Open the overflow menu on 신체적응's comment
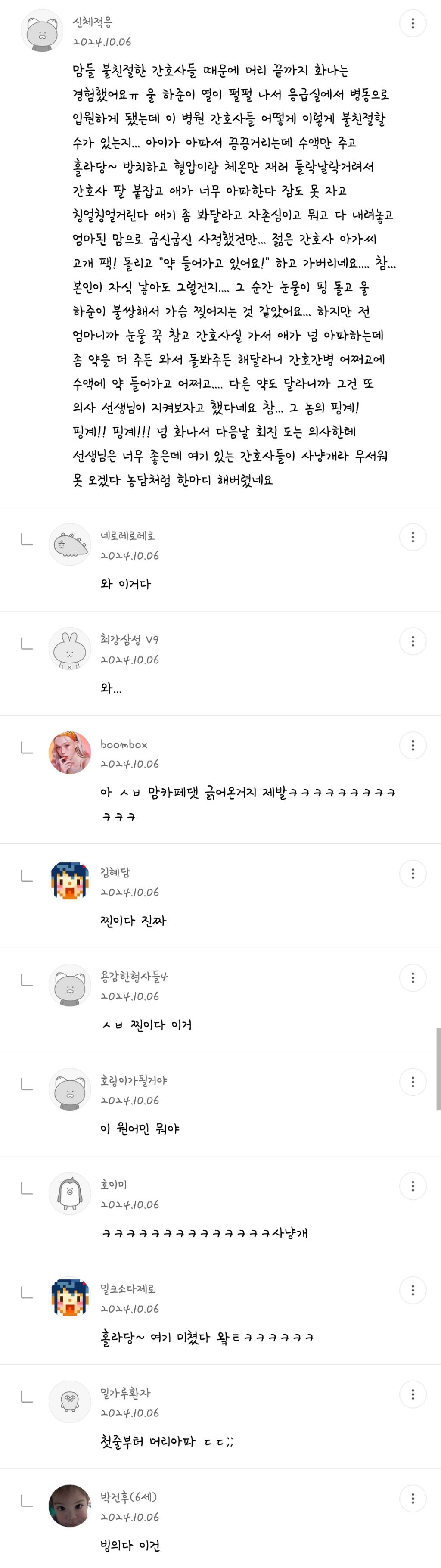The image size is (441, 1568). click(413, 23)
